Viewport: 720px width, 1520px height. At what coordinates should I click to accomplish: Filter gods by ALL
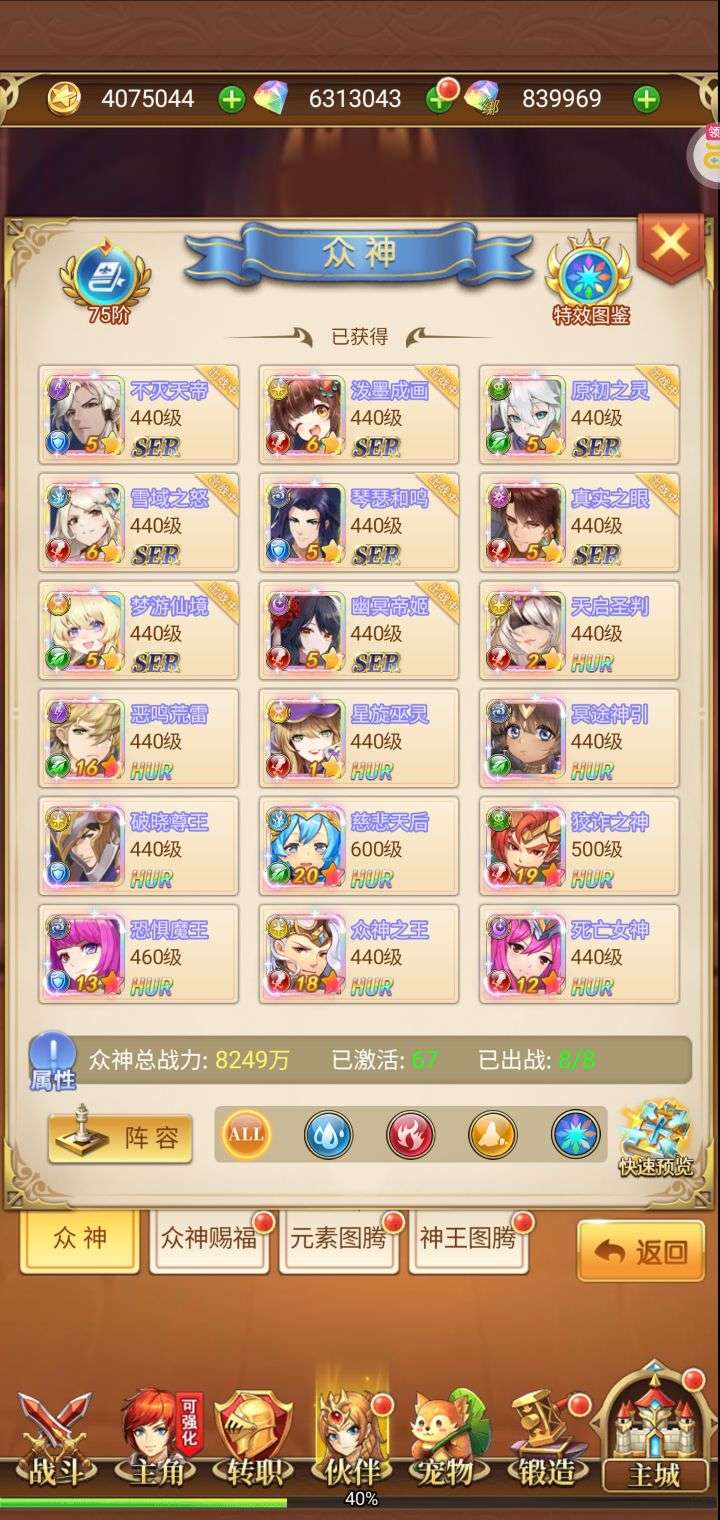246,1135
